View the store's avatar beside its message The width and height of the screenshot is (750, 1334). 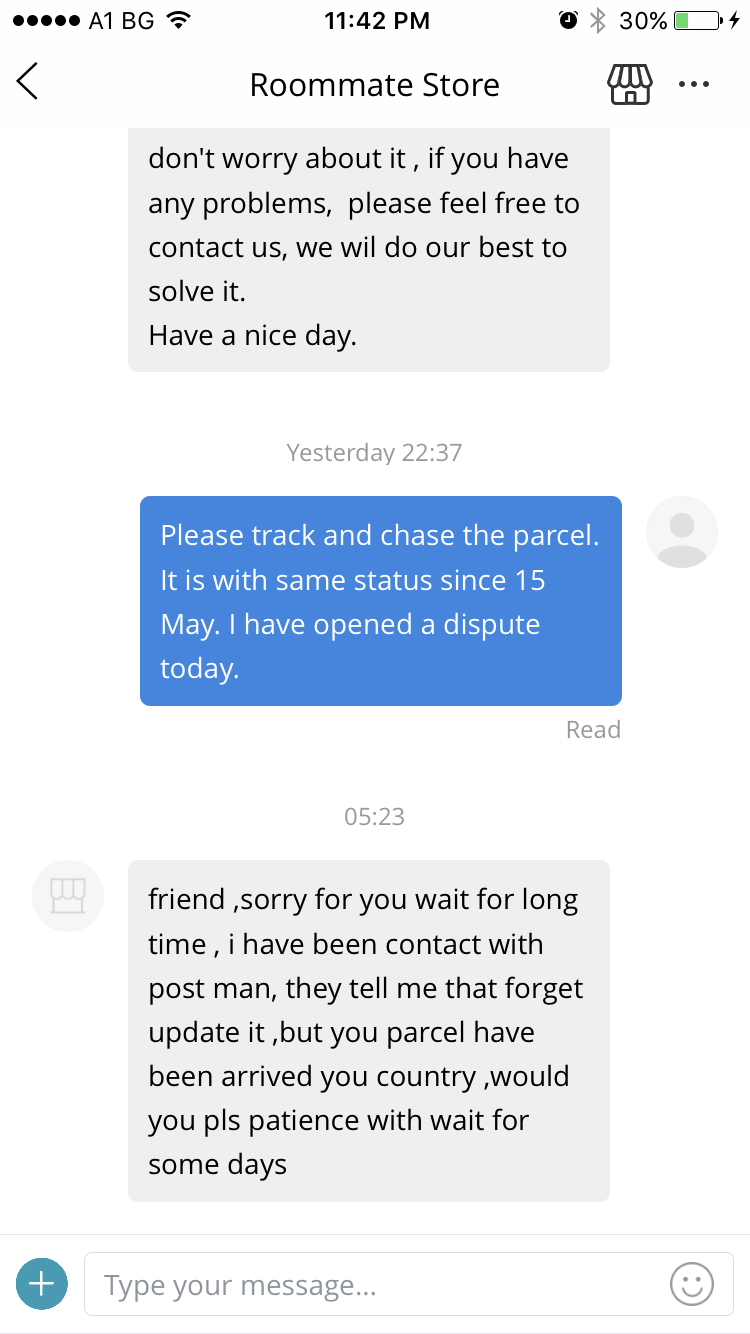coord(68,896)
